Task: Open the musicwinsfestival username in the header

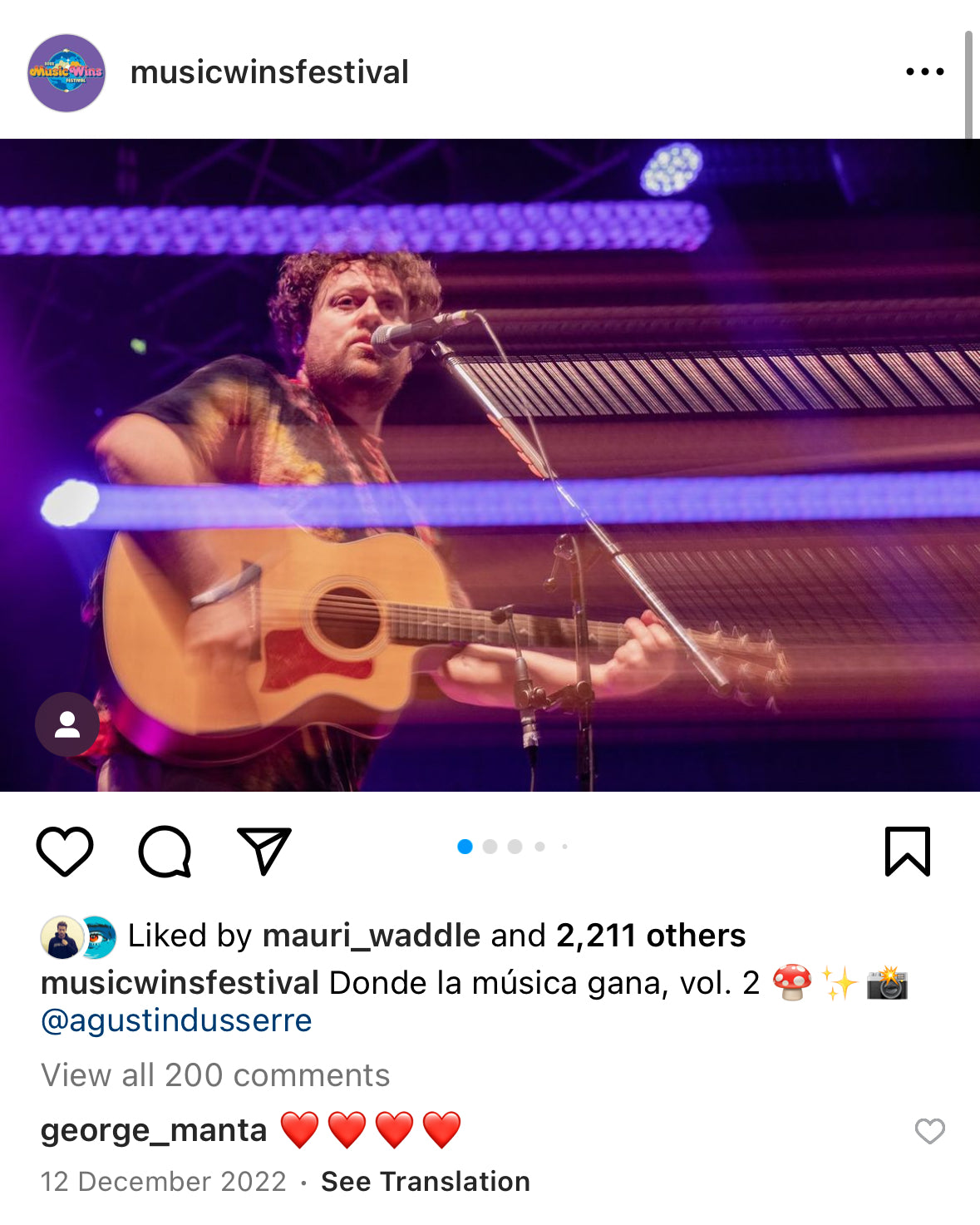Action: [269, 72]
